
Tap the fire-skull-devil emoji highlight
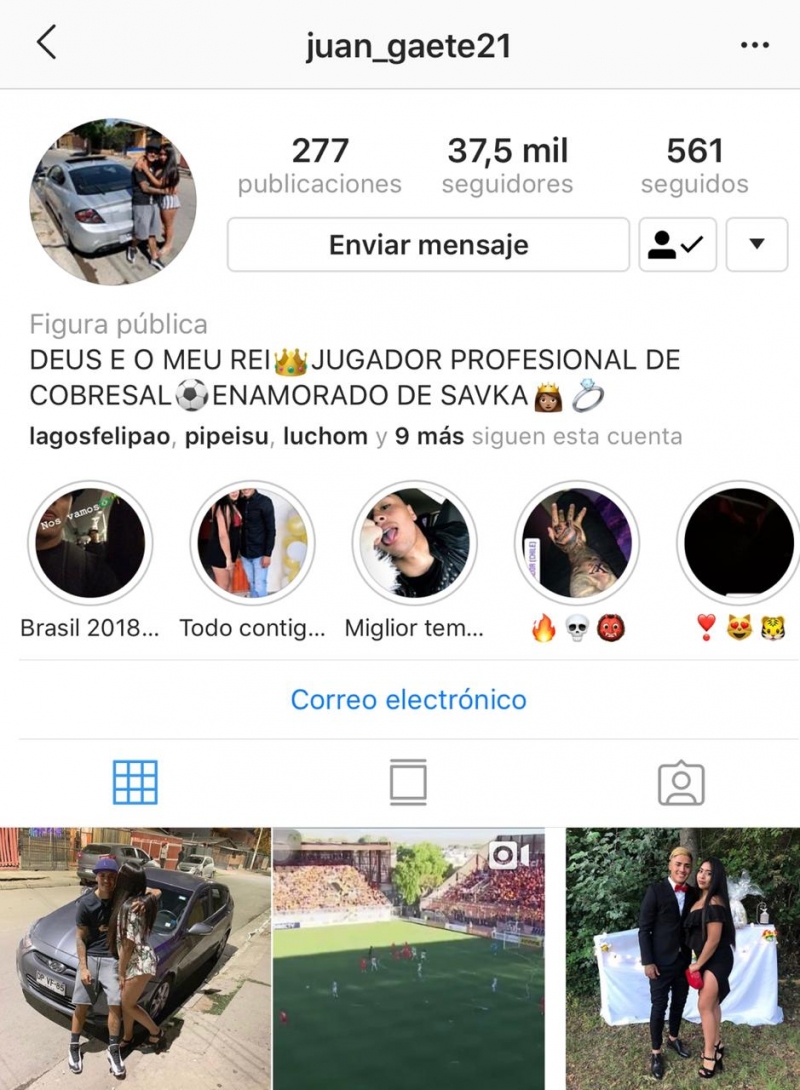point(576,542)
